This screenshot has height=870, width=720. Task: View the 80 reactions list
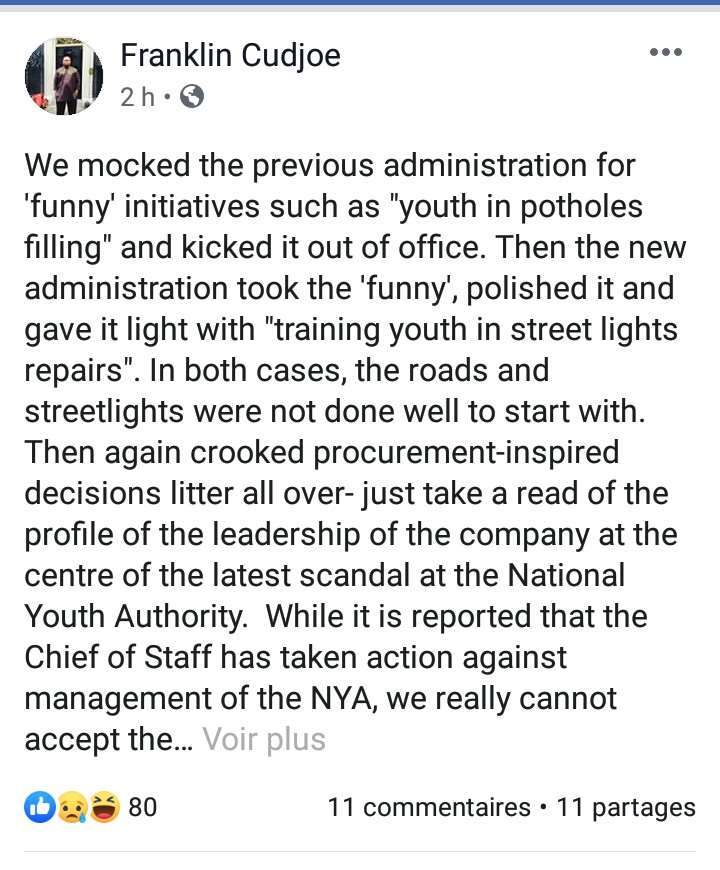[x=90, y=806]
